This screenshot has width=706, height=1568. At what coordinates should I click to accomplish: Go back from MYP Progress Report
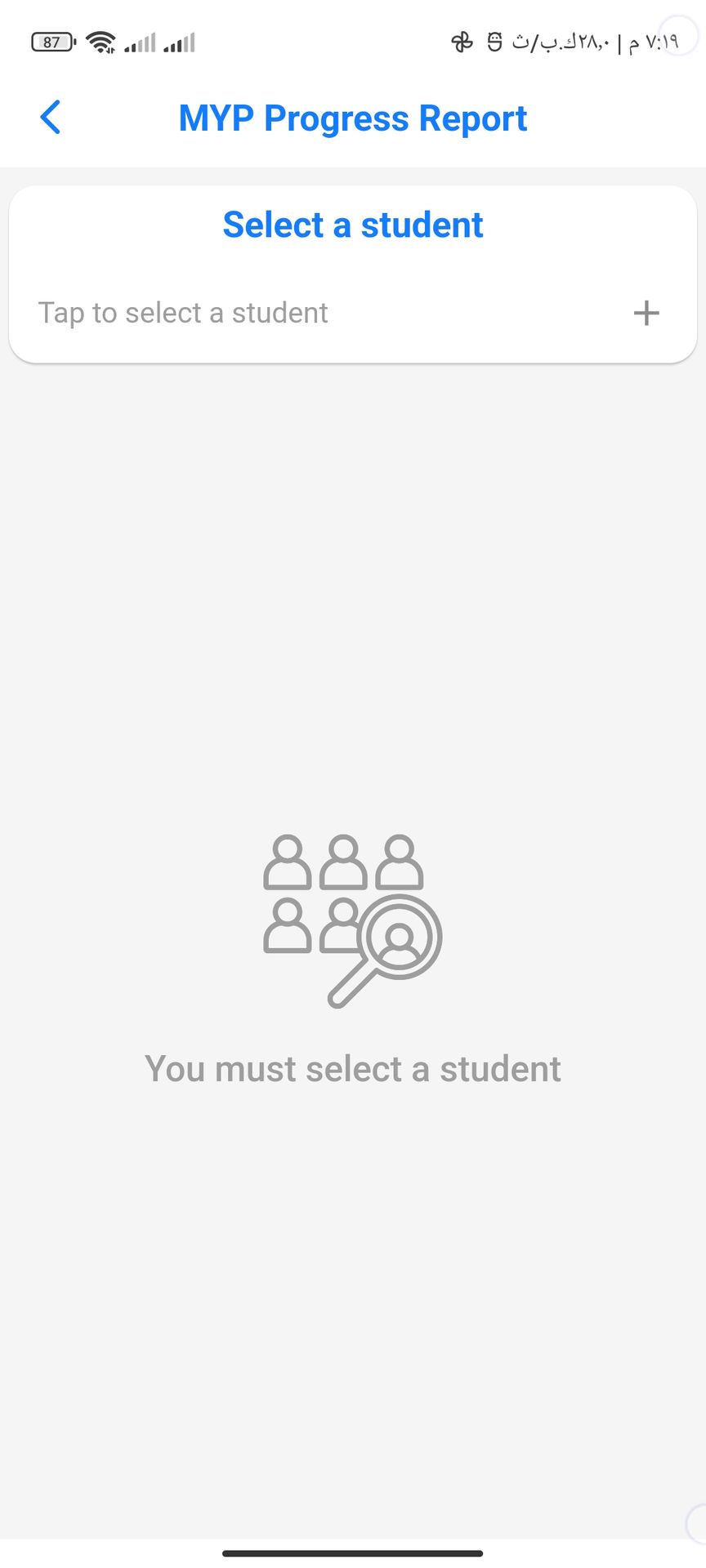tap(51, 118)
